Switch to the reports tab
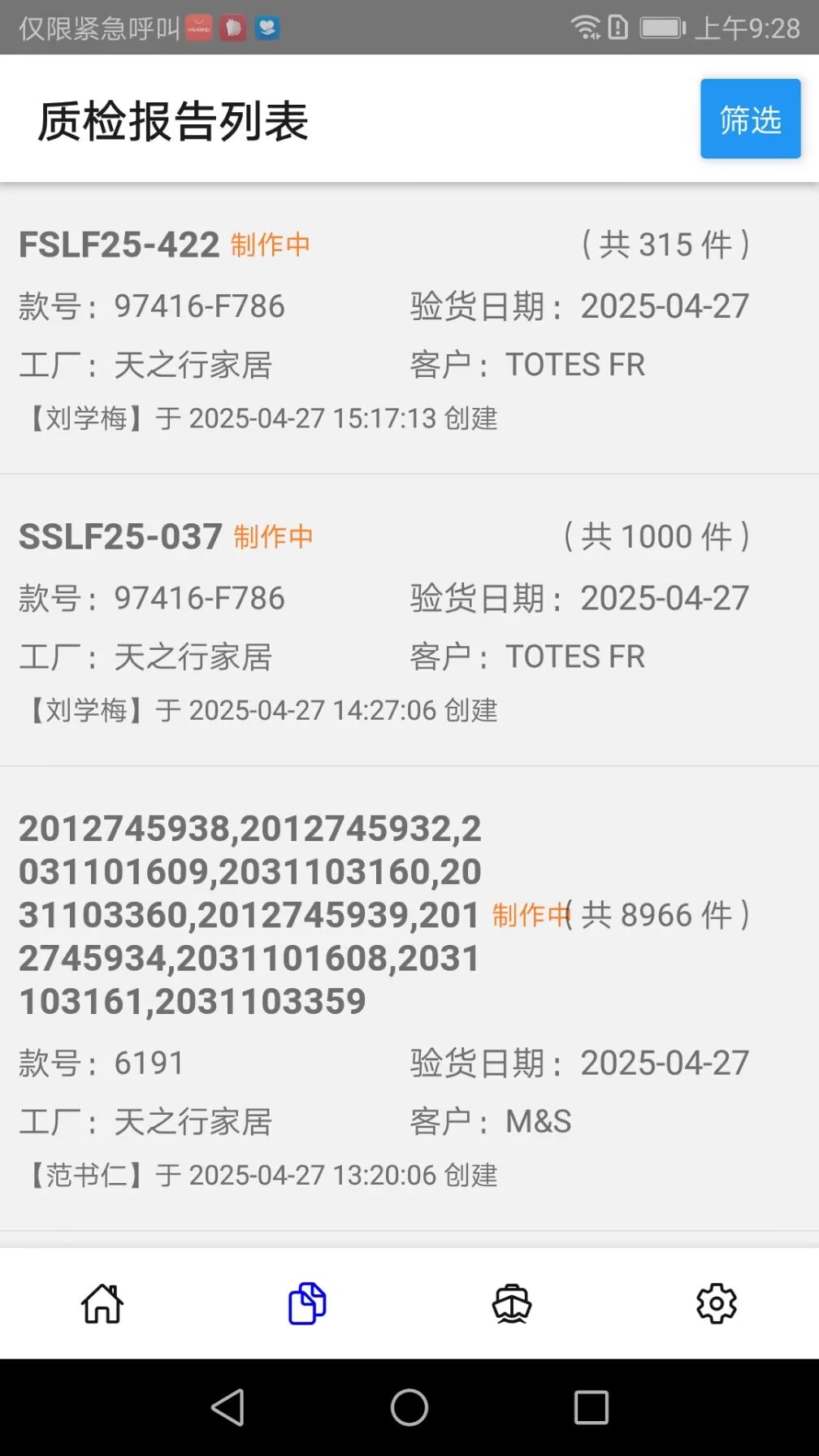 click(306, 1304)
